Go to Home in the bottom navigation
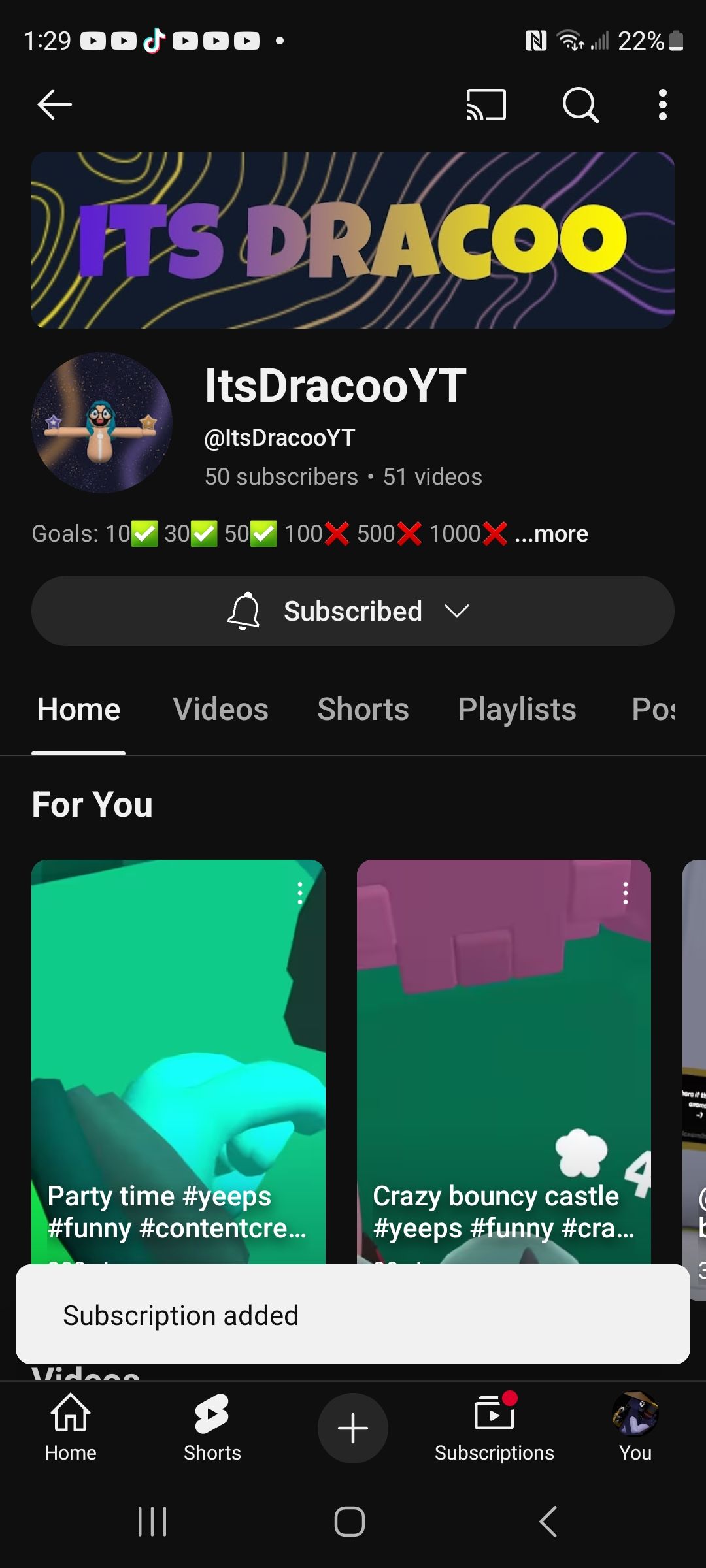Image resolution: width=706 pixels, height=1568 pixels. pos(71,1428)
